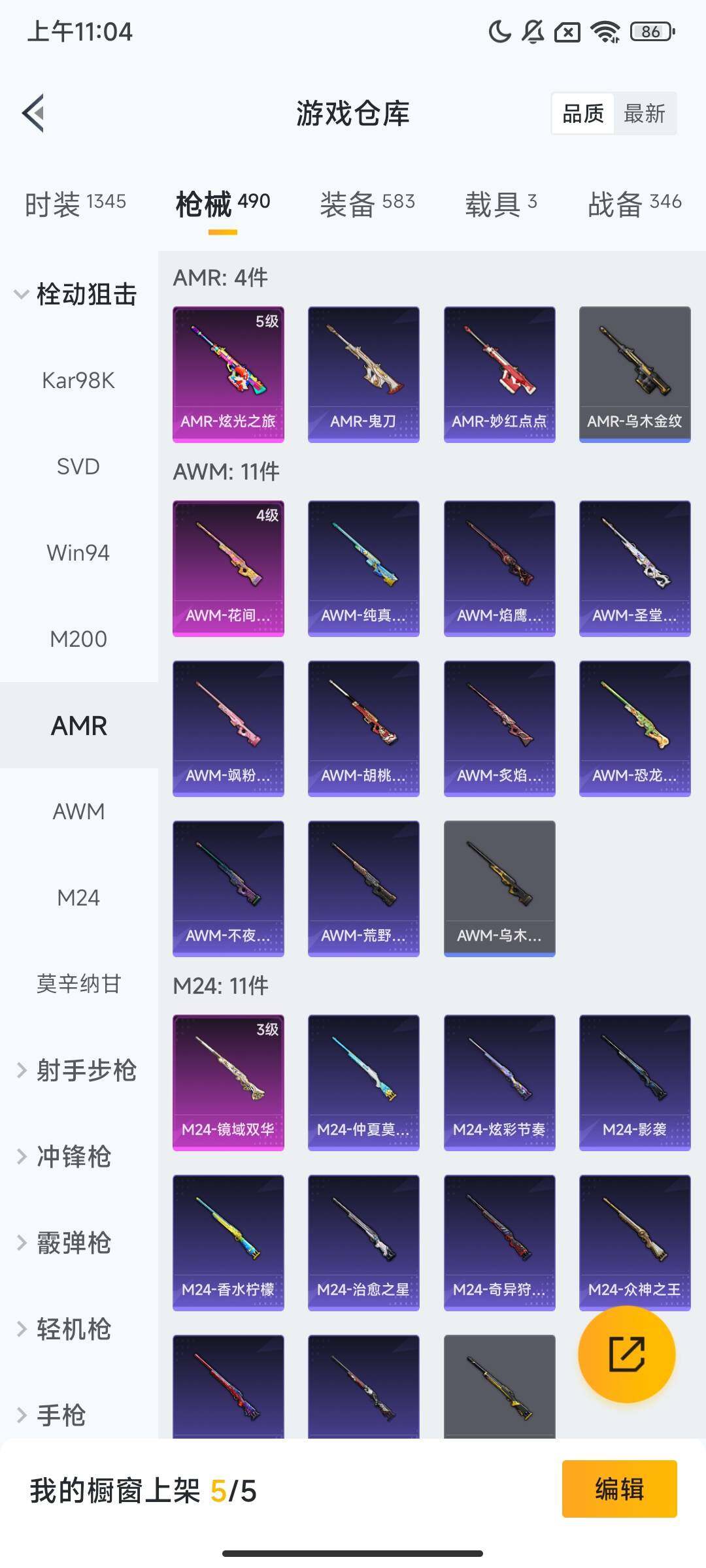Viewport: 706px width, 1568px height.
Task: Sort by 最新
Action: click(644, 114)
